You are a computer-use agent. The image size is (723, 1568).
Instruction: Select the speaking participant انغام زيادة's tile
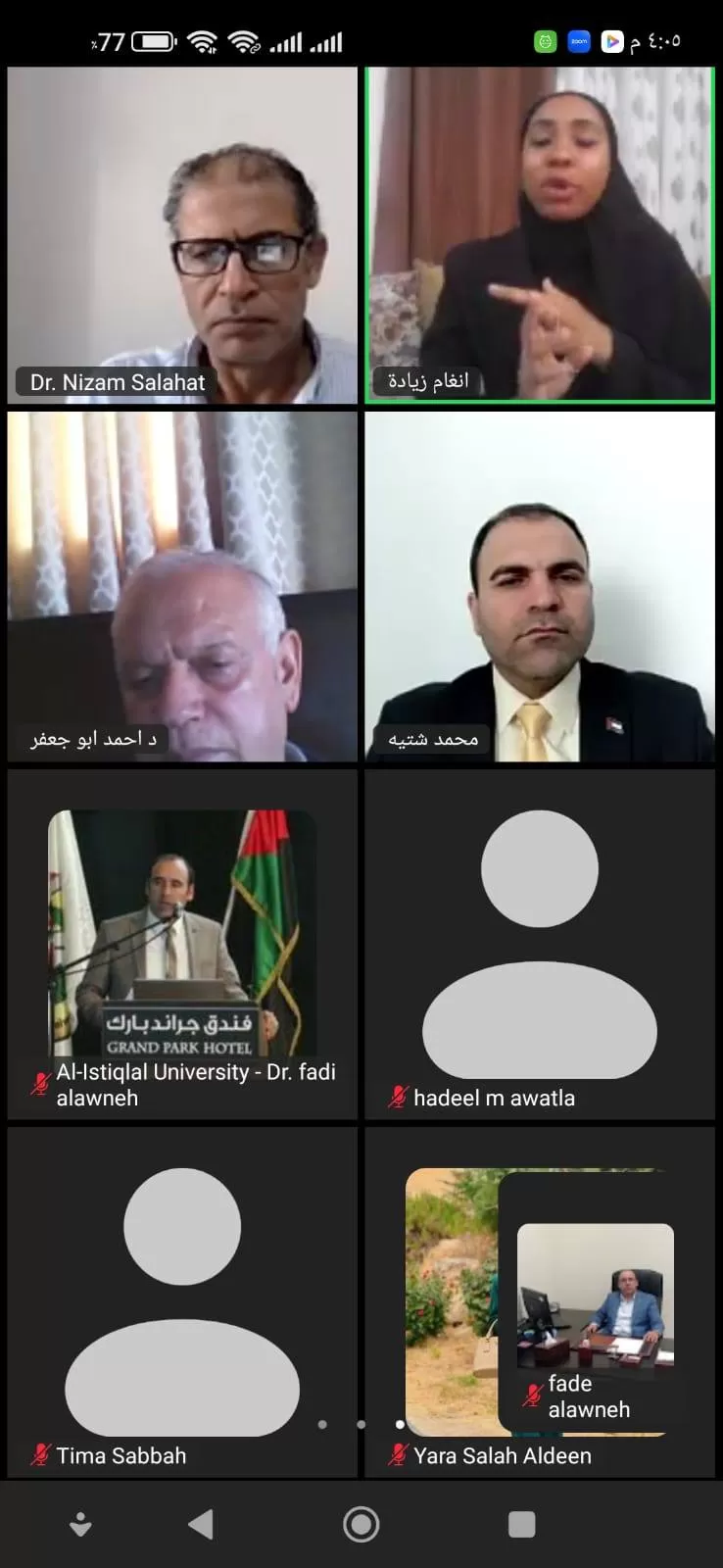540,235
